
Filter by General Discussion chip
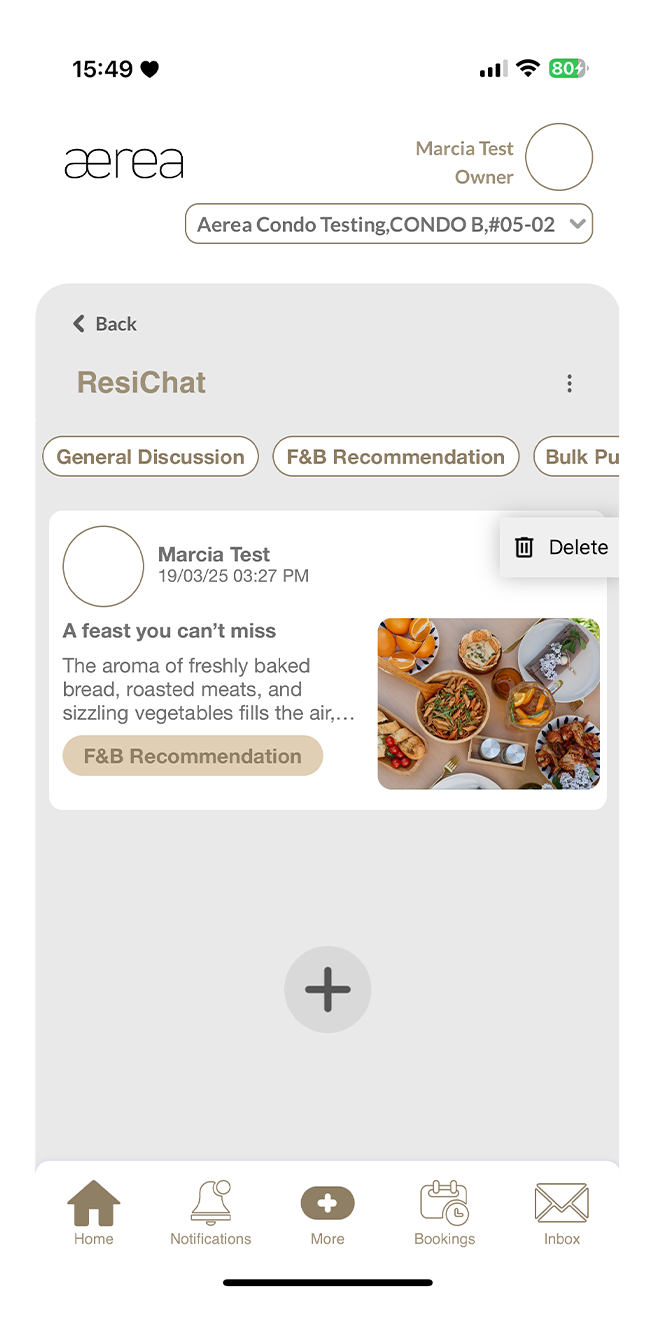pos(150,457)
